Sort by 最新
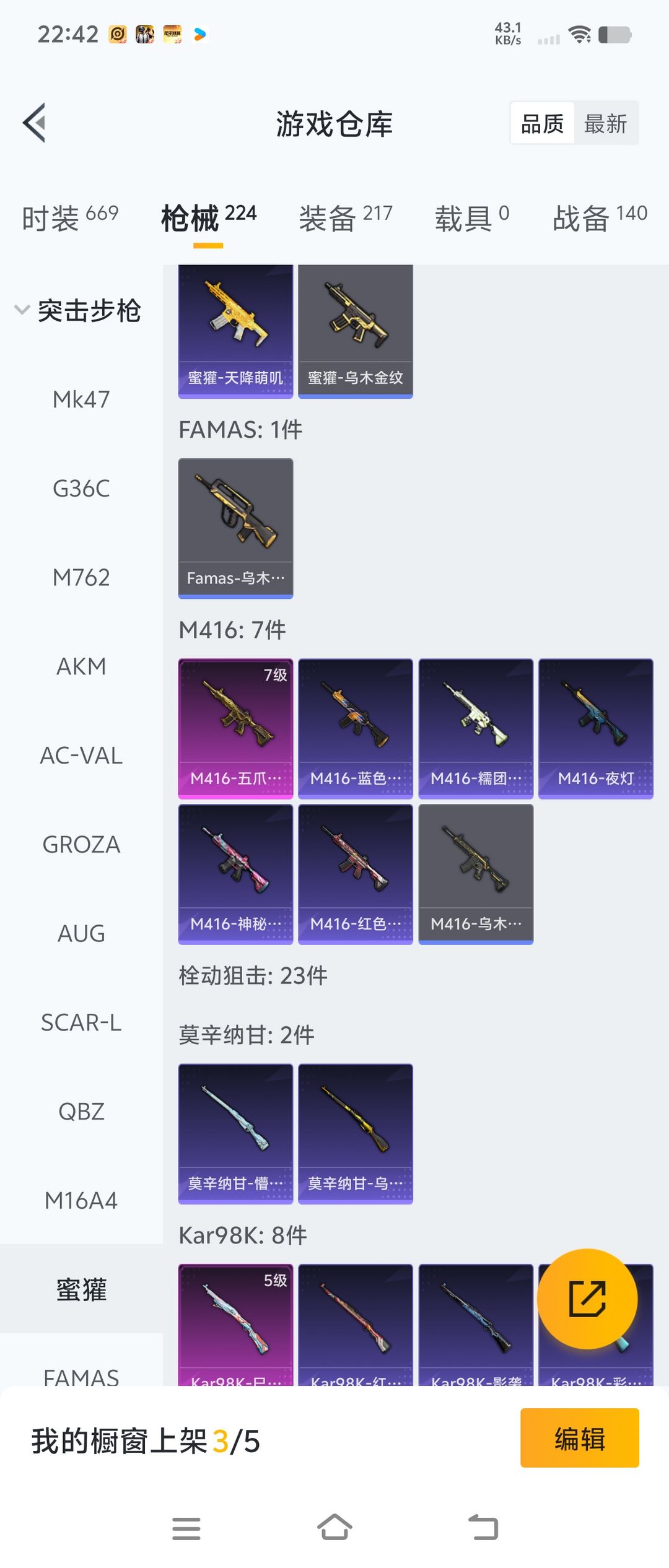669x1568 pixels. pyautogui.click(x=605, y=123)
